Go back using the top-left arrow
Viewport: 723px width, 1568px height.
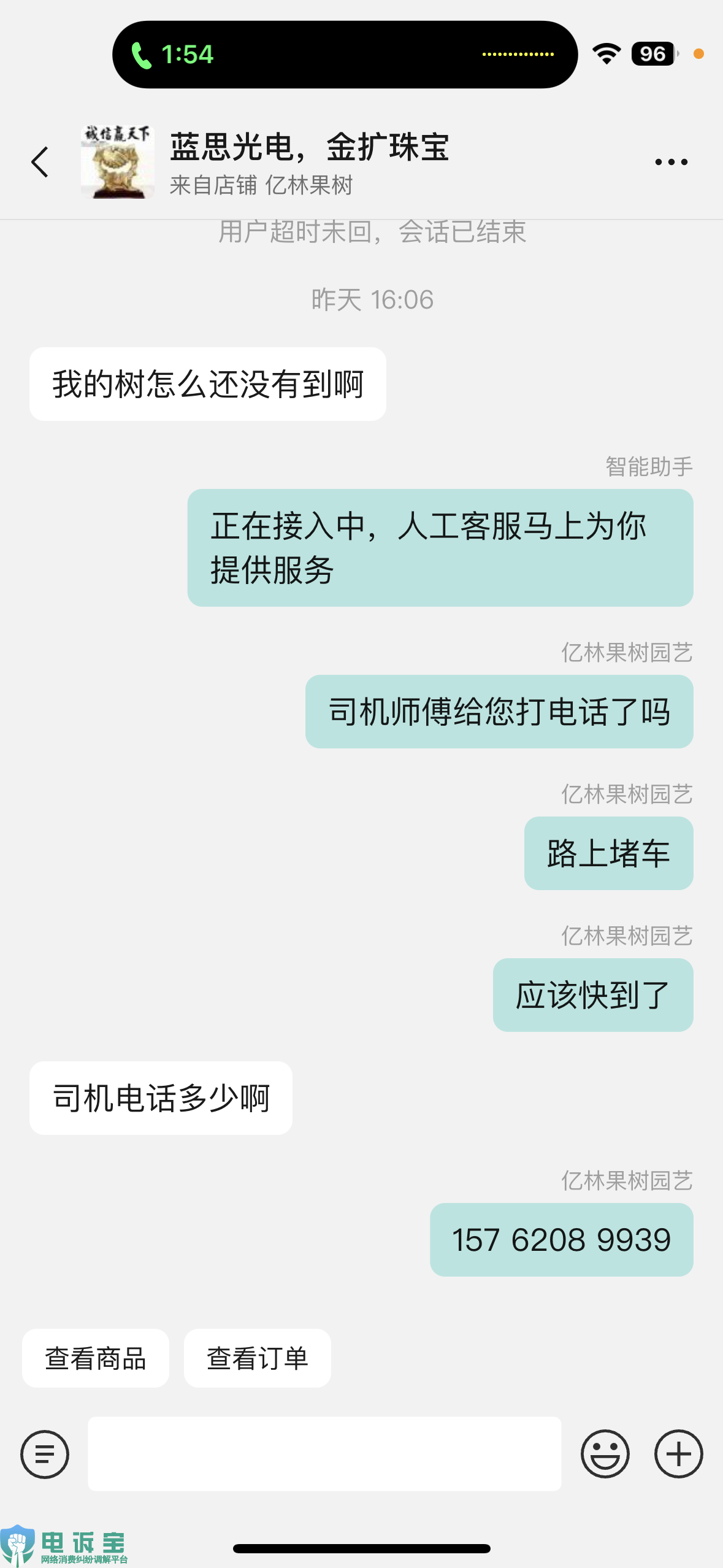tap(40, 162)
